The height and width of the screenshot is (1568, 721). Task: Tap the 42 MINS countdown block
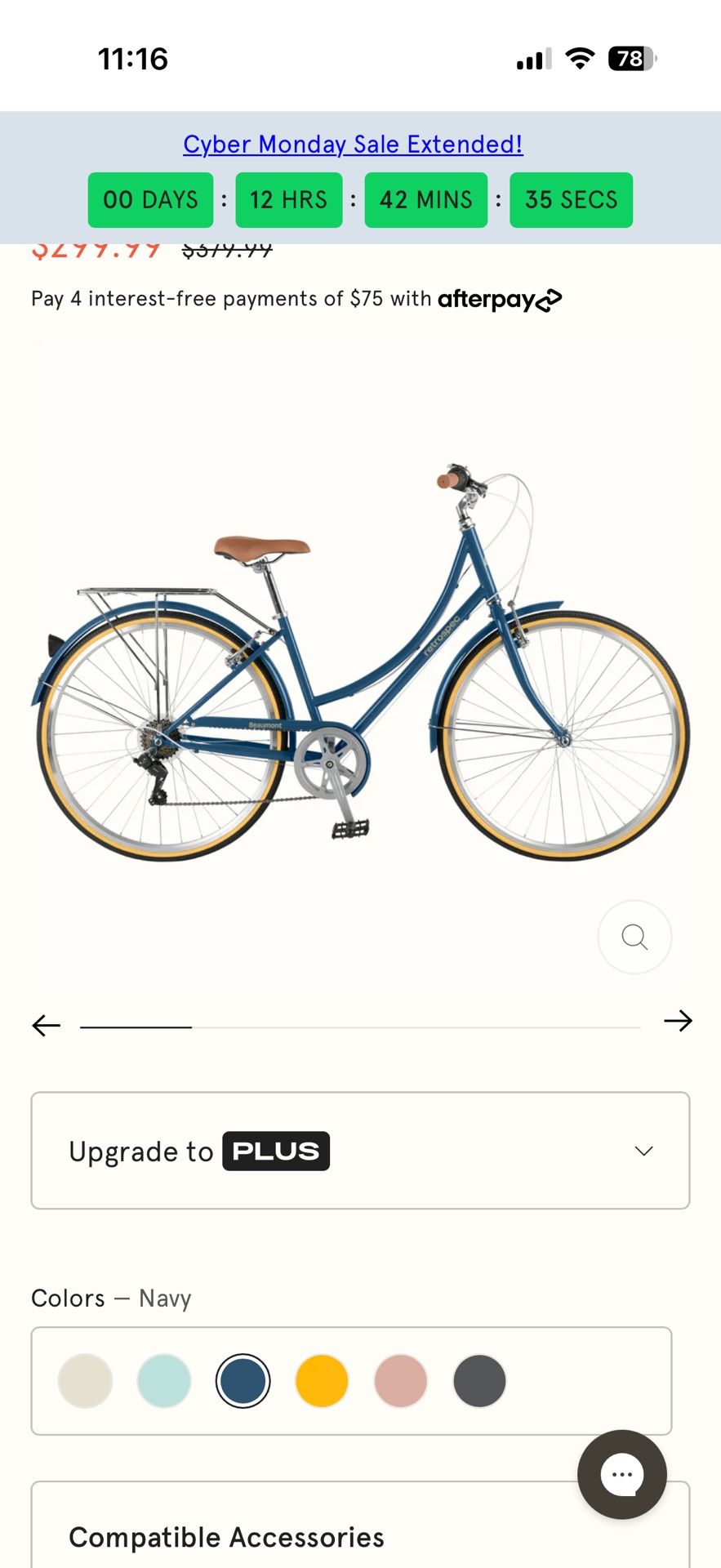point(425,199)
